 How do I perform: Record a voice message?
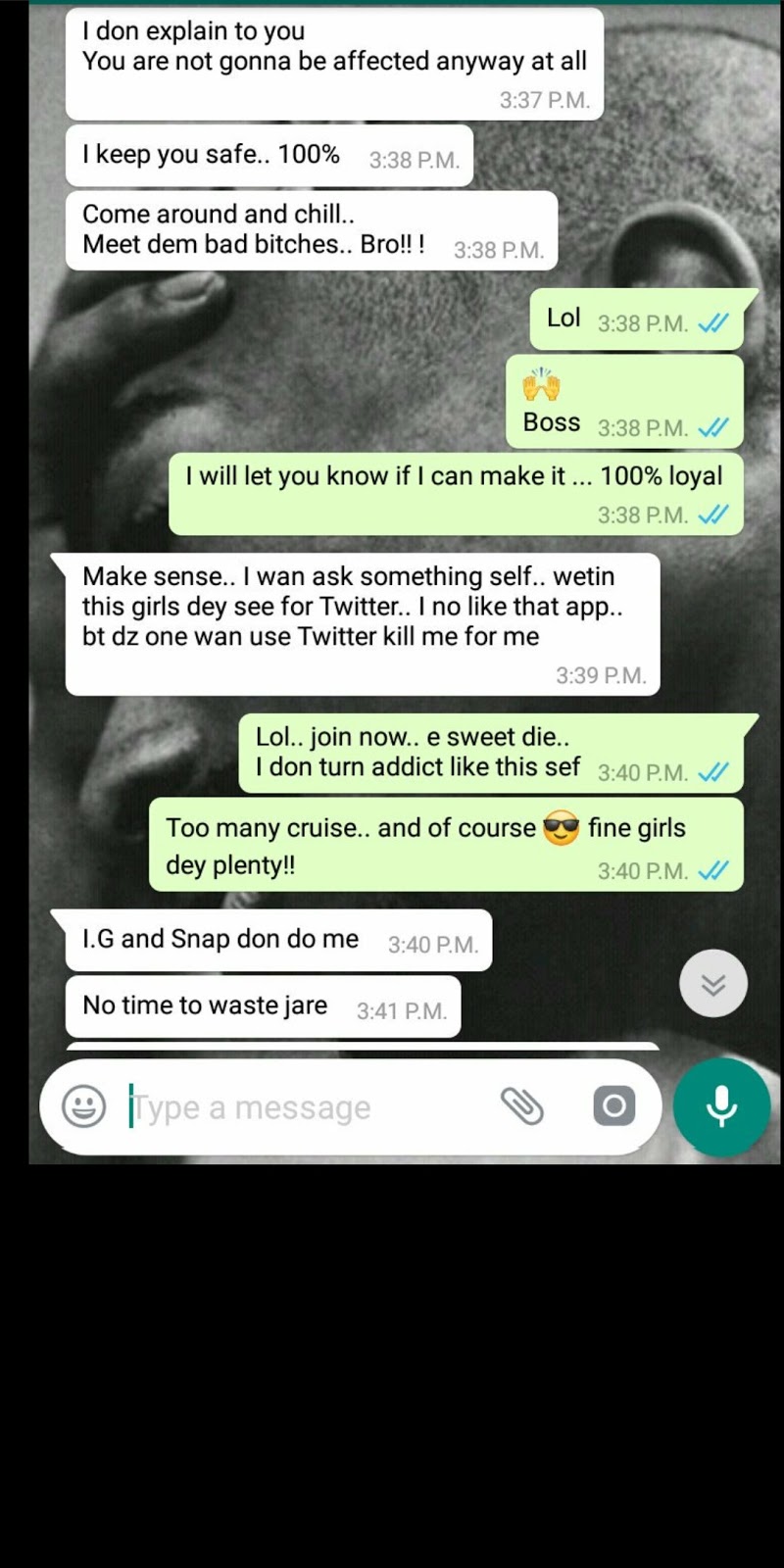point(722,1106)
